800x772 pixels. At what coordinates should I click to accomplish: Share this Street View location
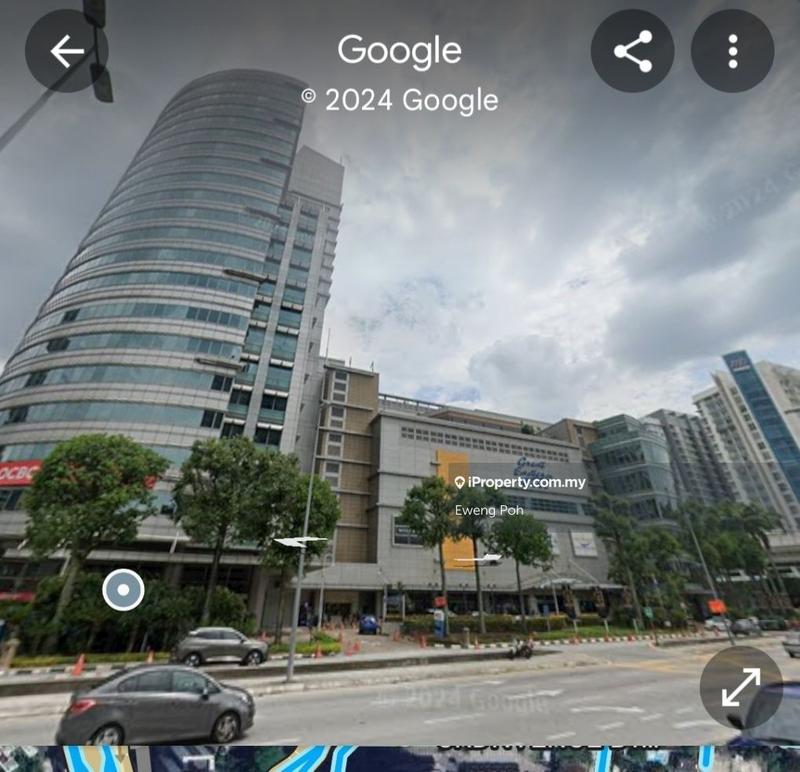[x=632, y=51]
